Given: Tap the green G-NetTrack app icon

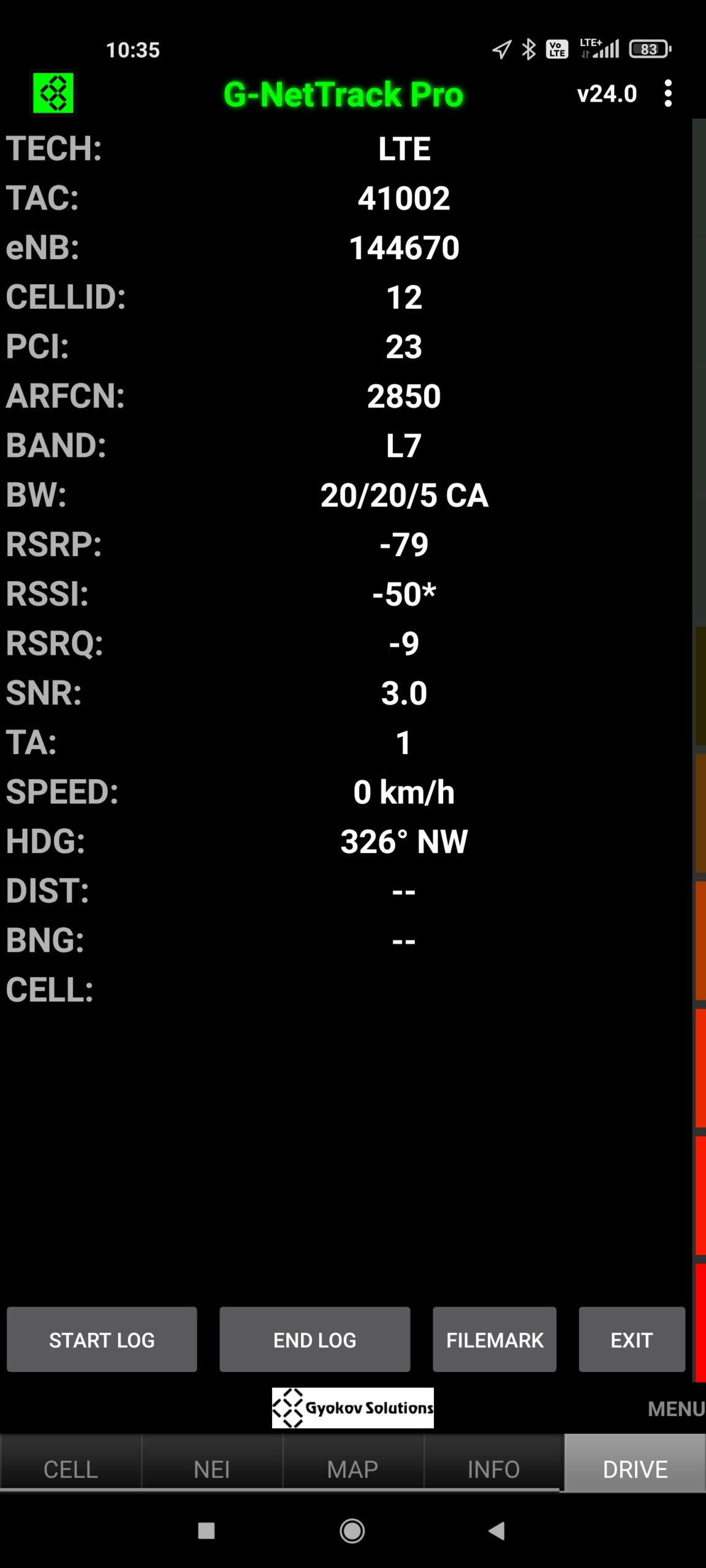Looking at the screenshot, I should click(x=53, y=93).
